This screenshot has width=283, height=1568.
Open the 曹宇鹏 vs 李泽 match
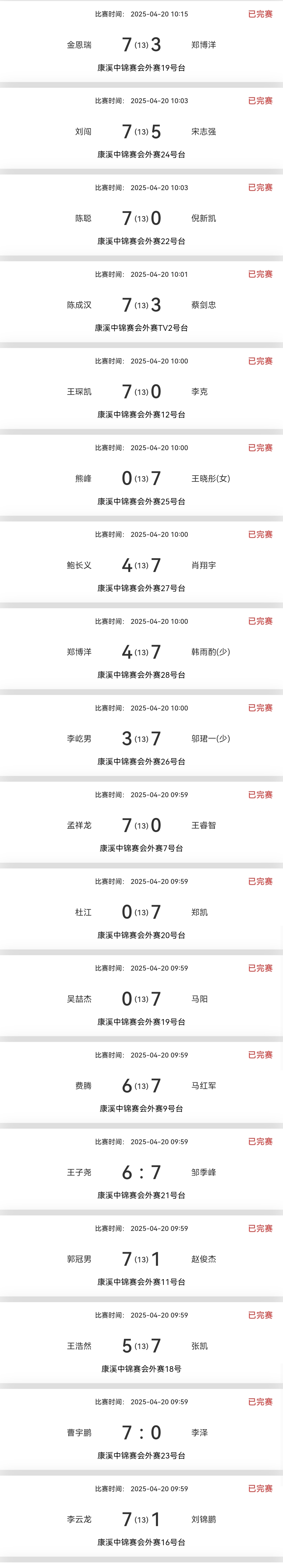(x=141, y=1432)
